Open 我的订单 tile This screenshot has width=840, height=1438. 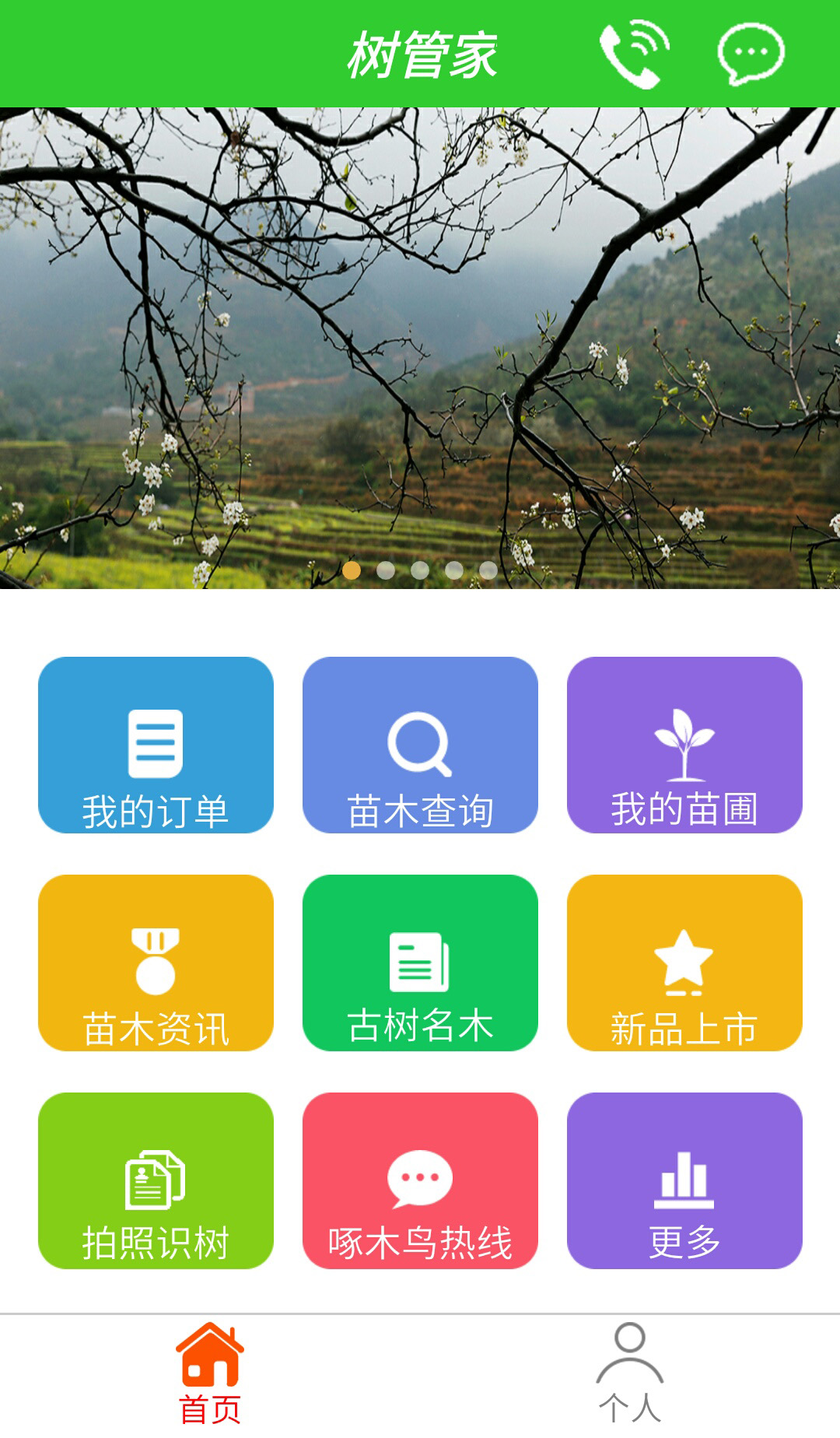point(156,745)
